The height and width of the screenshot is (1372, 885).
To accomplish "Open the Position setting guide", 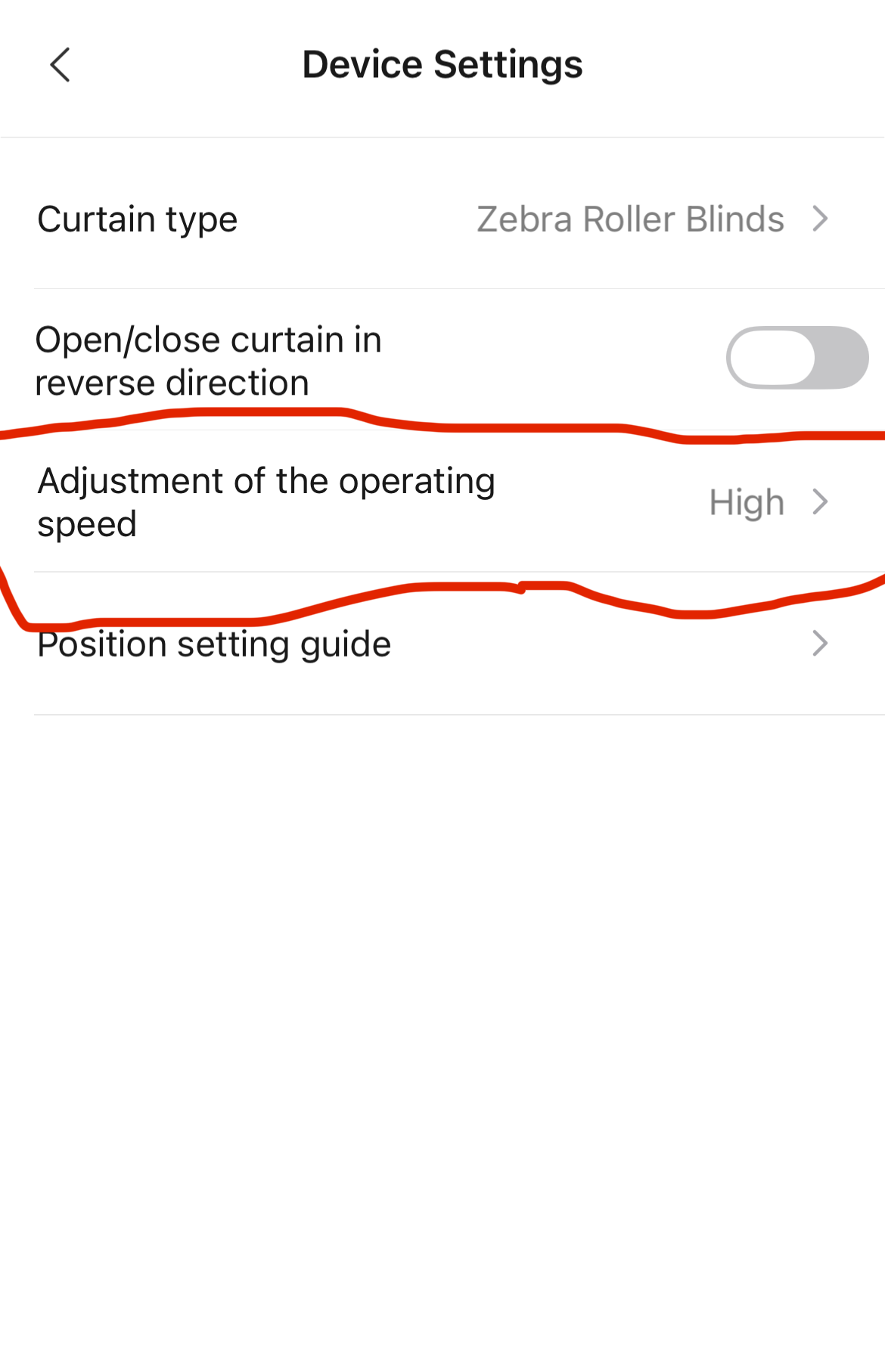I will pos(442,644).
